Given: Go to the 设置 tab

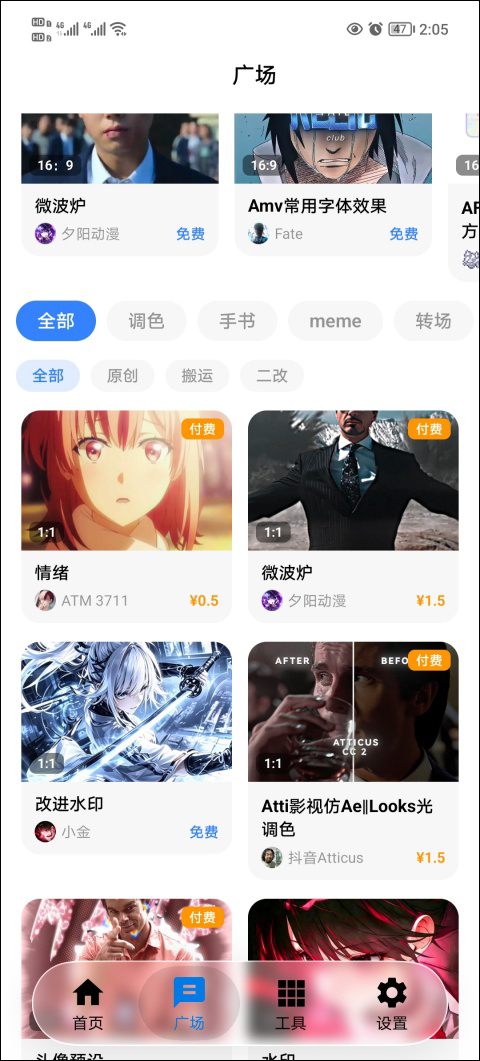Looking at the screenshot, I should click(x=392, y=1003).
